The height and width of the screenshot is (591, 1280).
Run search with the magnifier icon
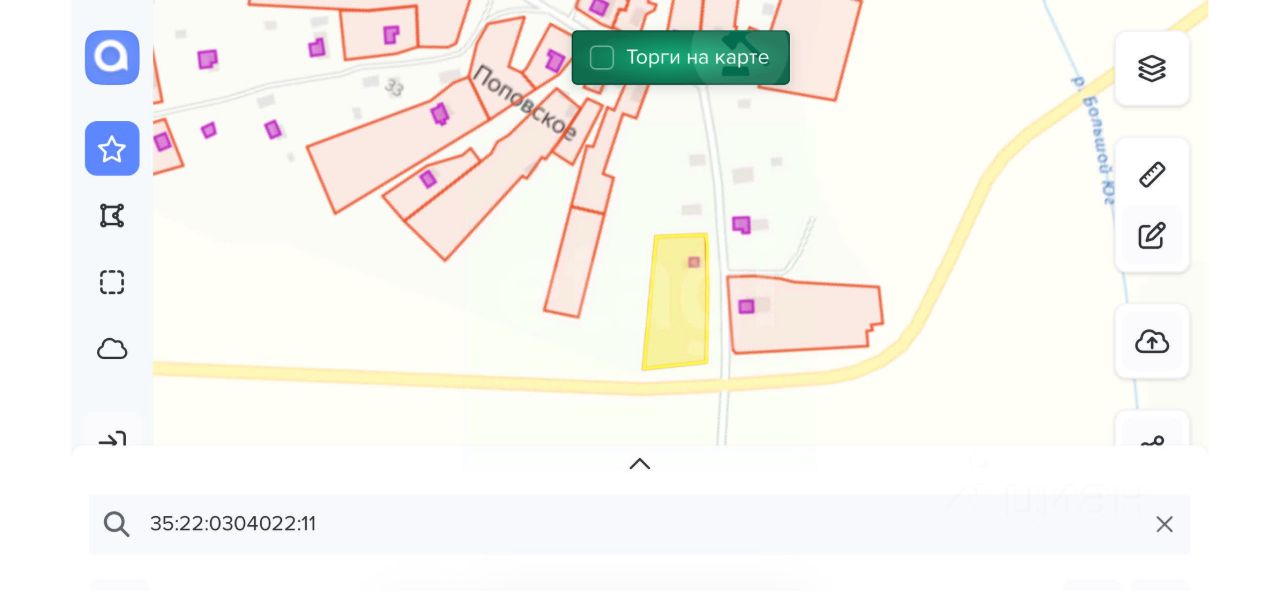(117, 525)
